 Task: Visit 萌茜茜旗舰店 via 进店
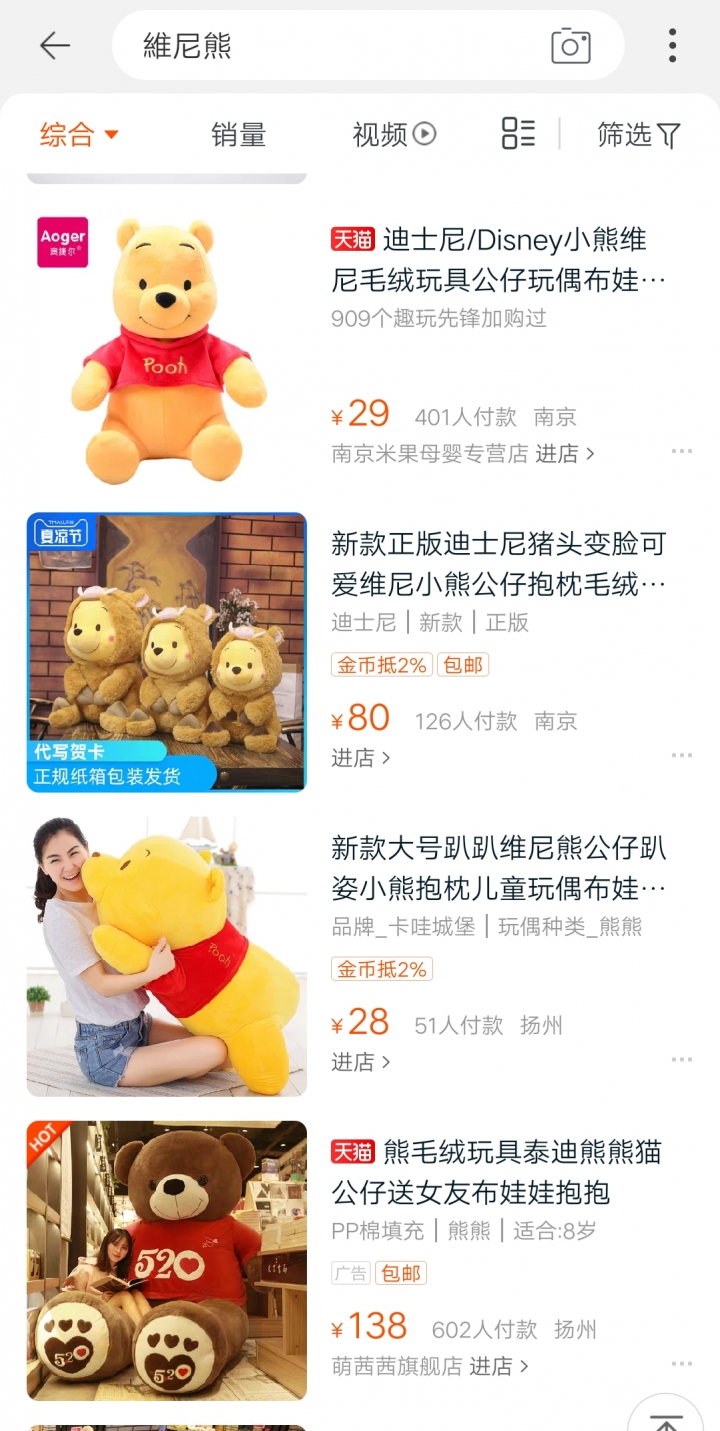click(498, 1365)
